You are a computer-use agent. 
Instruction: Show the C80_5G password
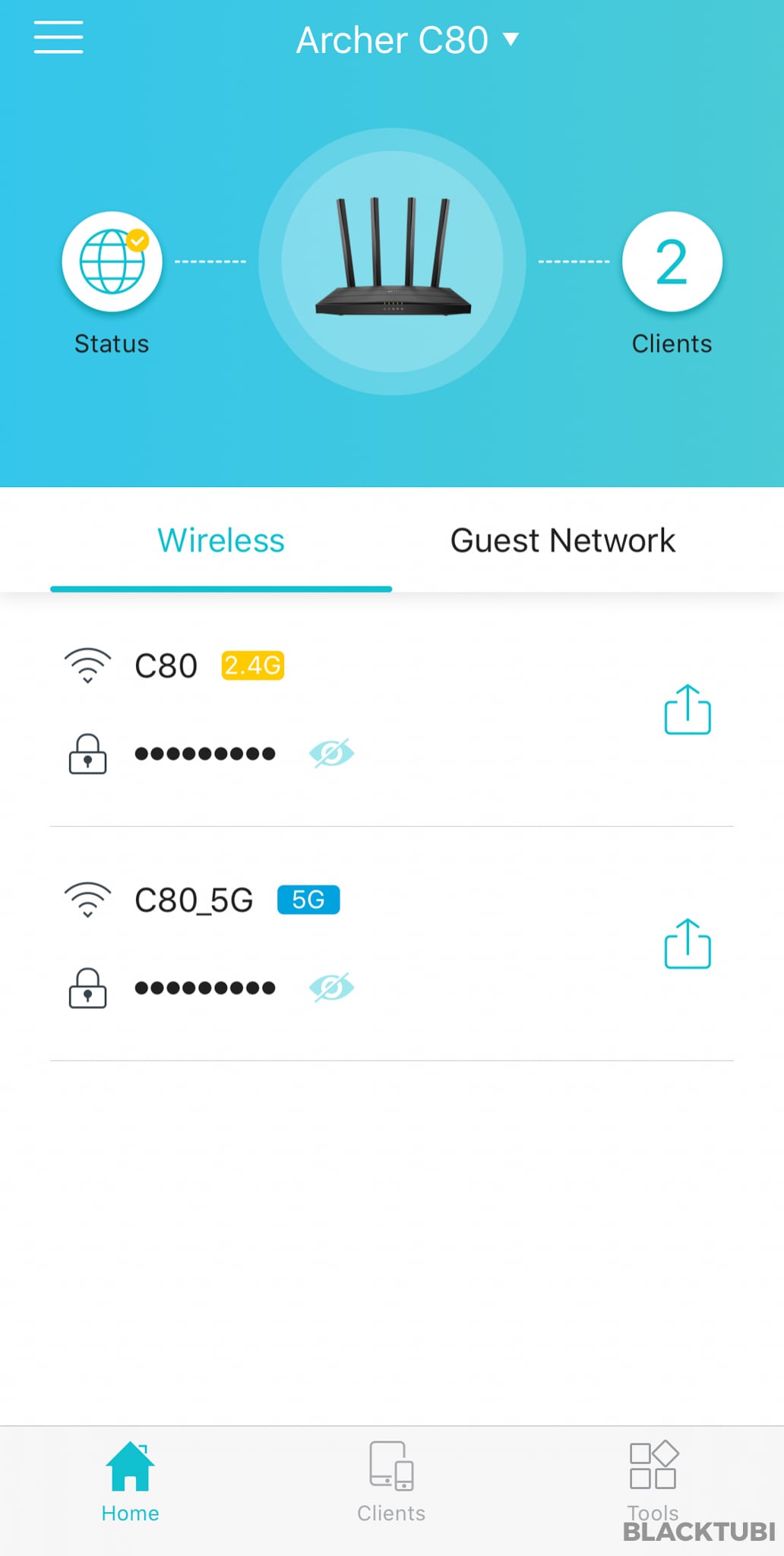coord(331,988)
